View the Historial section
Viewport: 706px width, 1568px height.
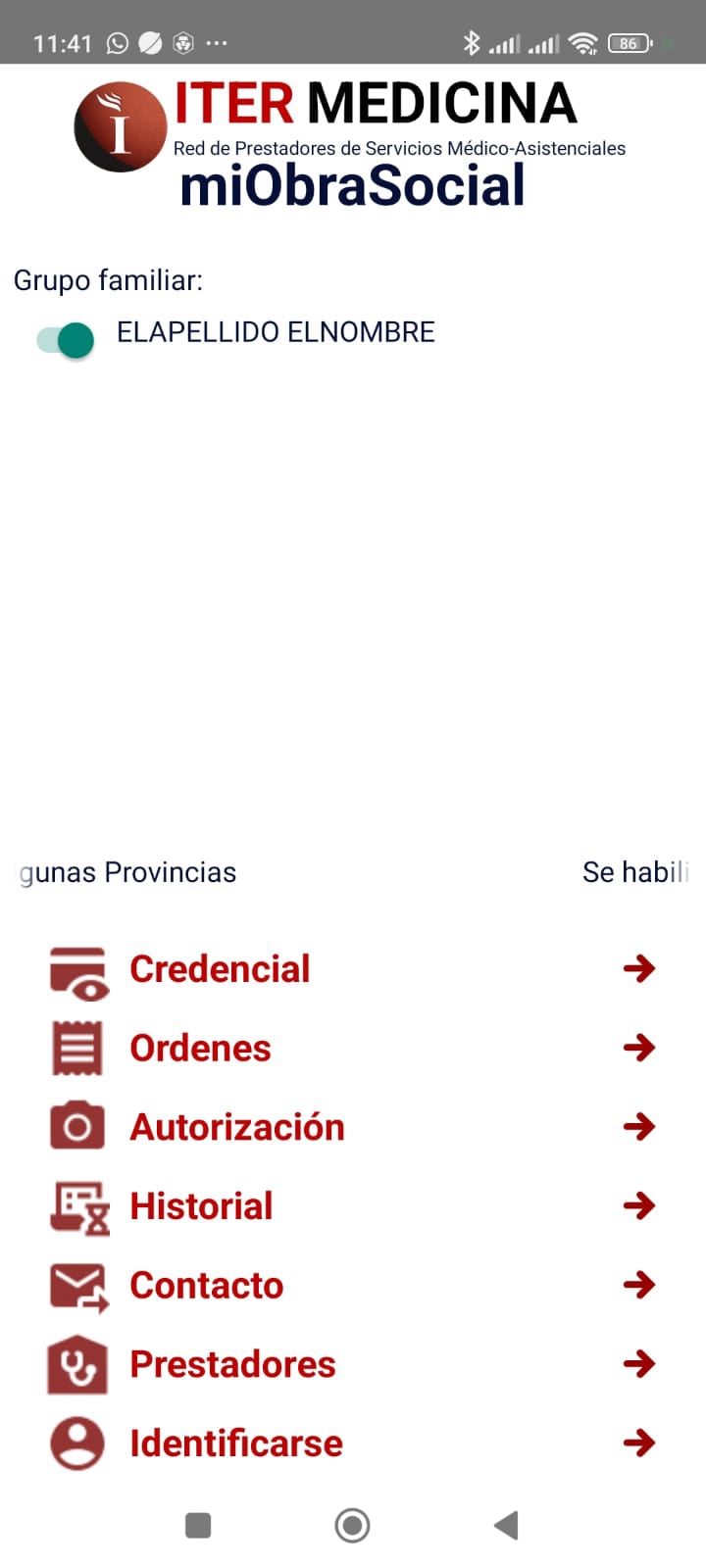tap(201, 1206)
